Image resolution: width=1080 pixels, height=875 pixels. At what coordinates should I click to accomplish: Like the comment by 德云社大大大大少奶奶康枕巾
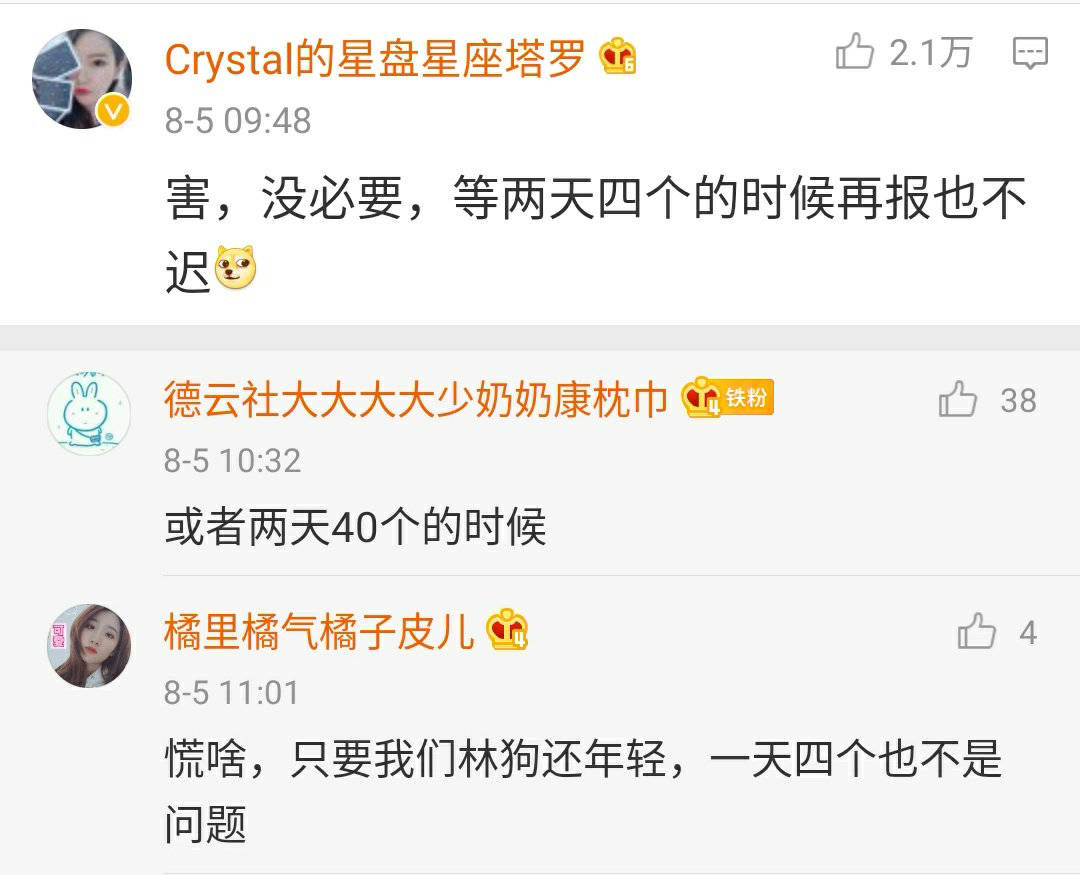958,400
